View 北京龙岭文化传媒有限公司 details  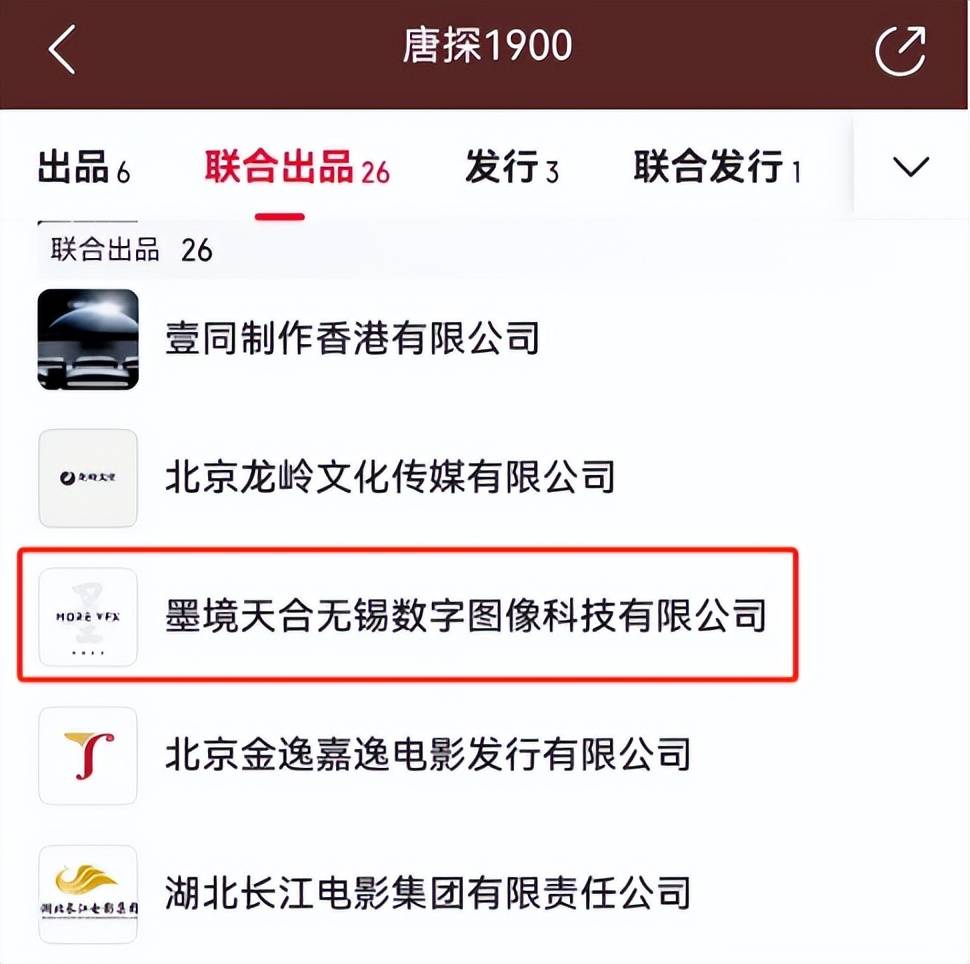pos(389,478)
